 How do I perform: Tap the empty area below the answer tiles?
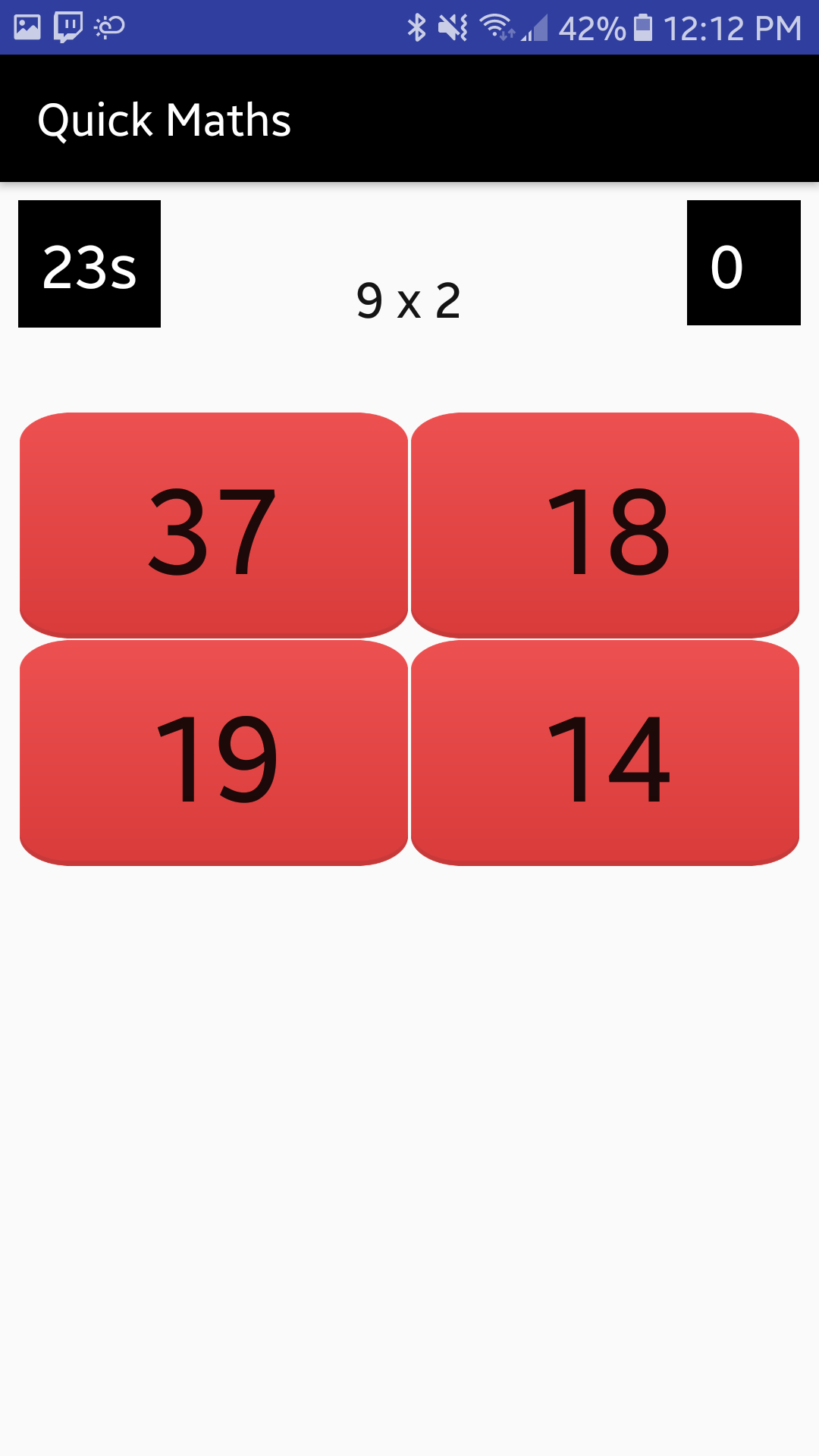pos(409,1137)
